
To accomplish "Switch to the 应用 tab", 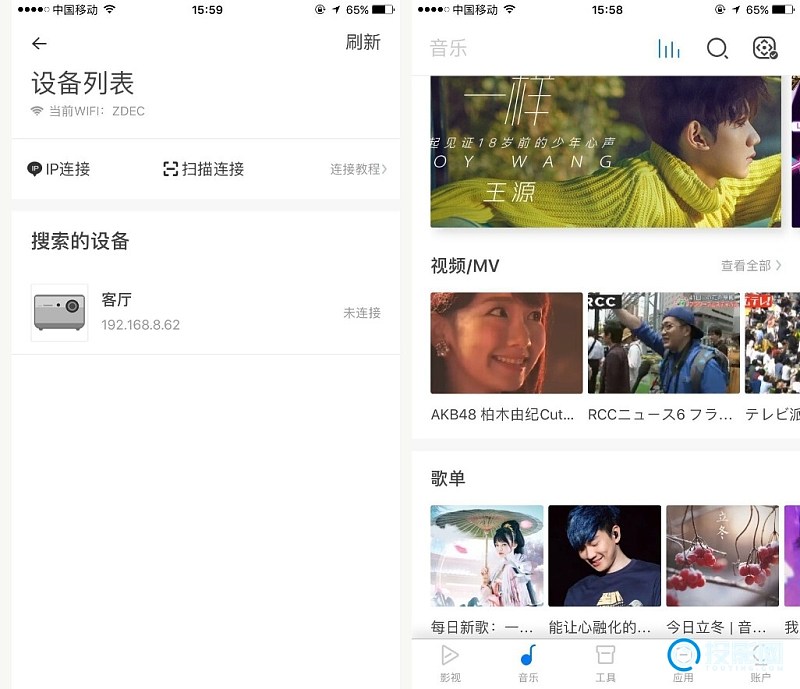I will coord(683,662).
